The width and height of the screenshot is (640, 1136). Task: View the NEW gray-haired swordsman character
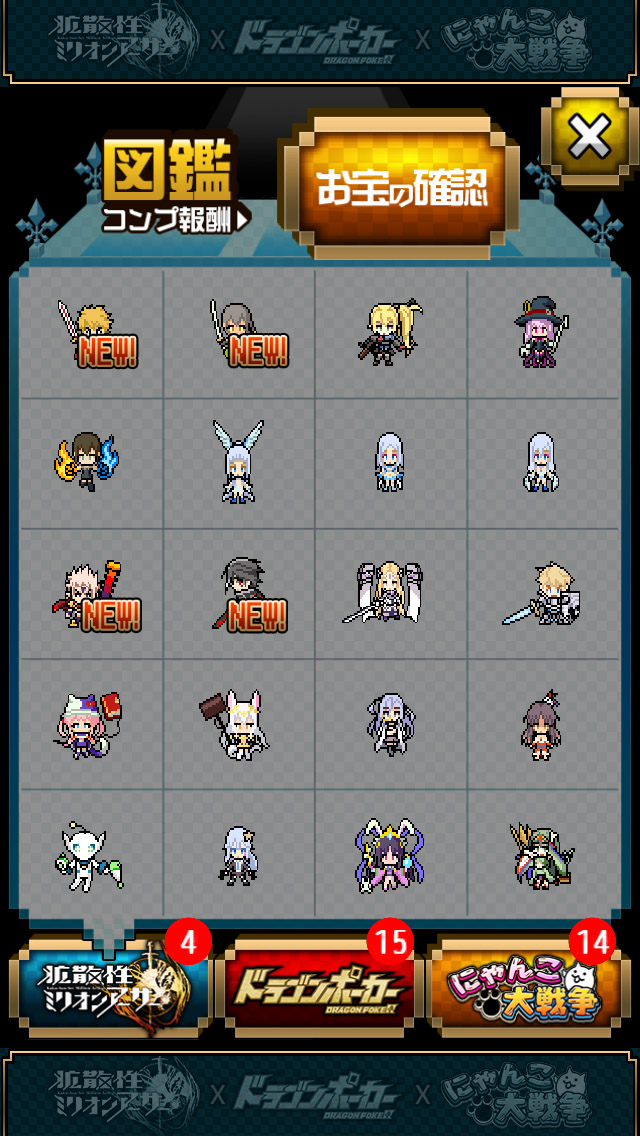pos(240,334)
